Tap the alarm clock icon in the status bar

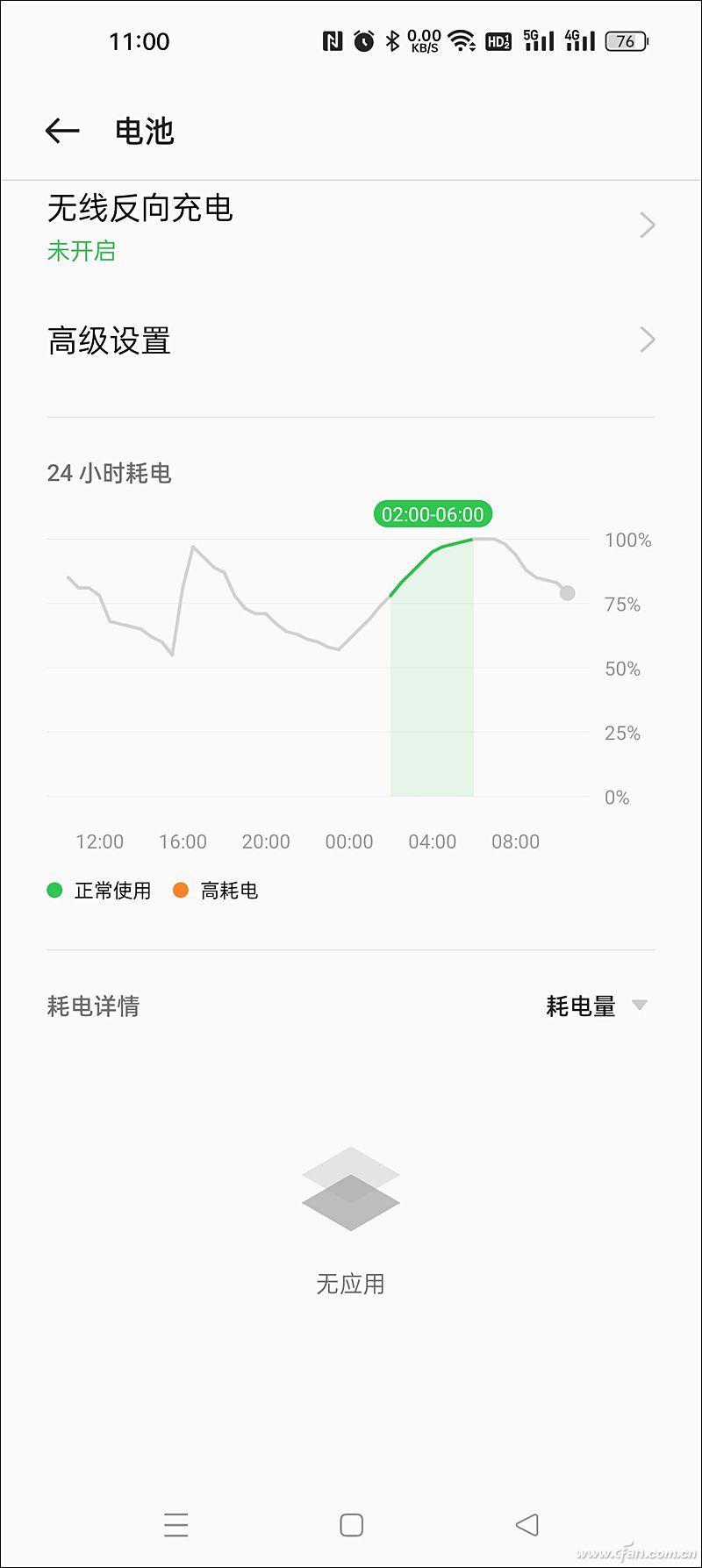coord(365,40)
